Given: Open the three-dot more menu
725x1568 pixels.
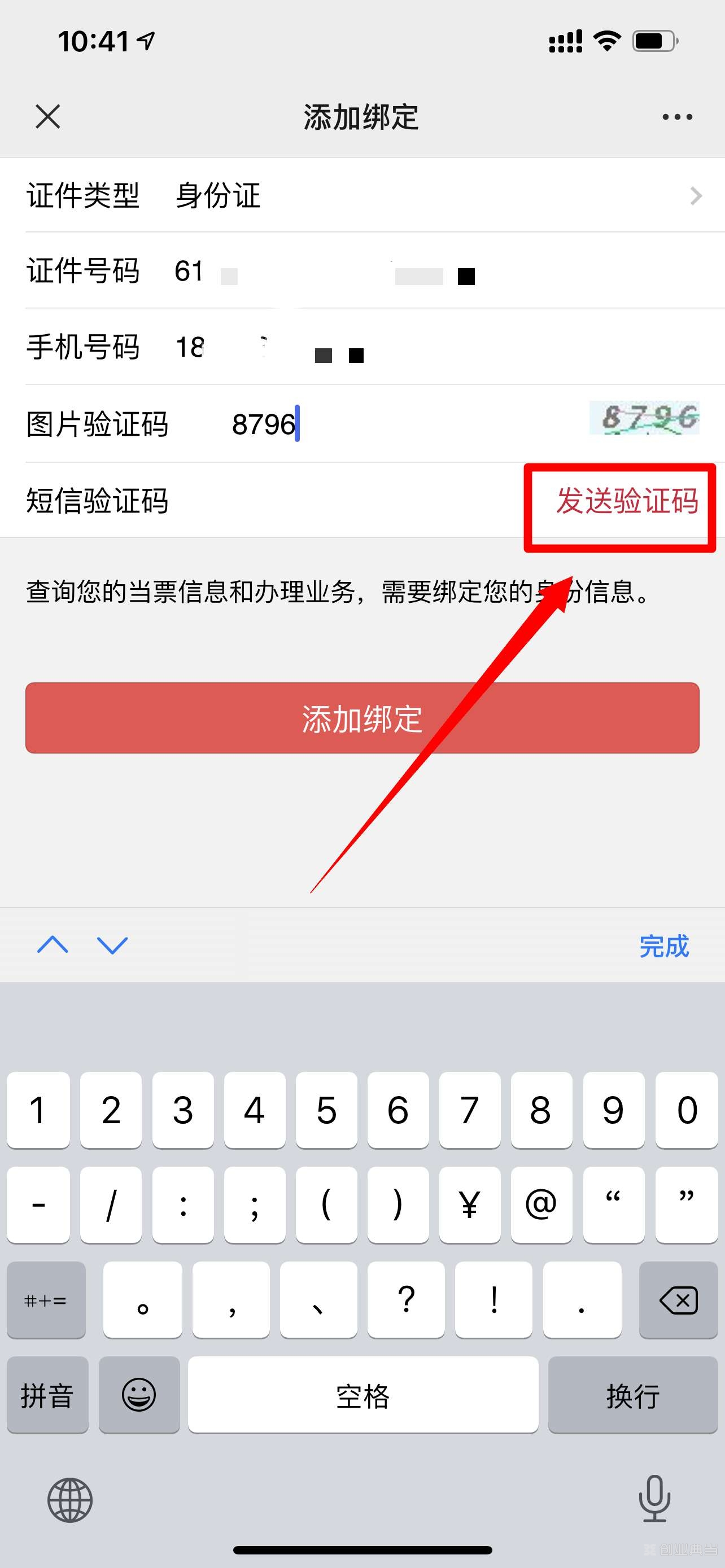Looking at the screenshot, I should coord(677,117).
